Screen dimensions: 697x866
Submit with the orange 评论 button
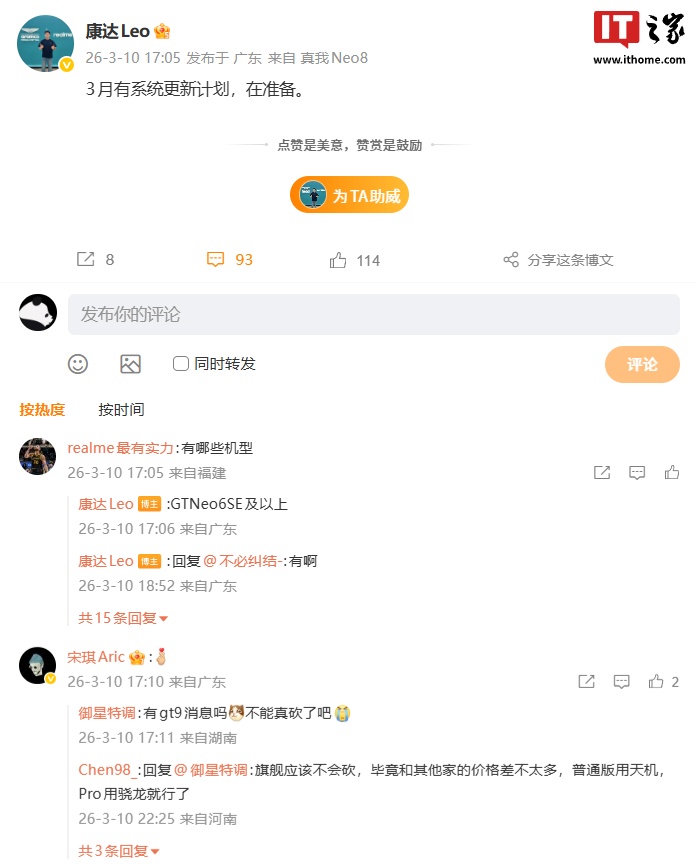(x=642, y=364)
